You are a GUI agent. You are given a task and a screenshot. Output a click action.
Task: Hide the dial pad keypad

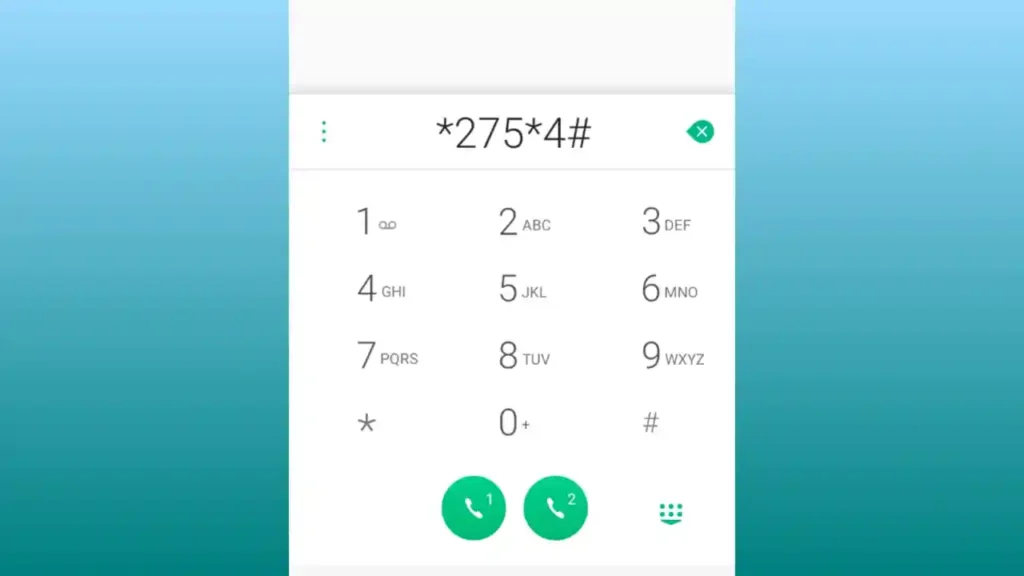[671, 513]
